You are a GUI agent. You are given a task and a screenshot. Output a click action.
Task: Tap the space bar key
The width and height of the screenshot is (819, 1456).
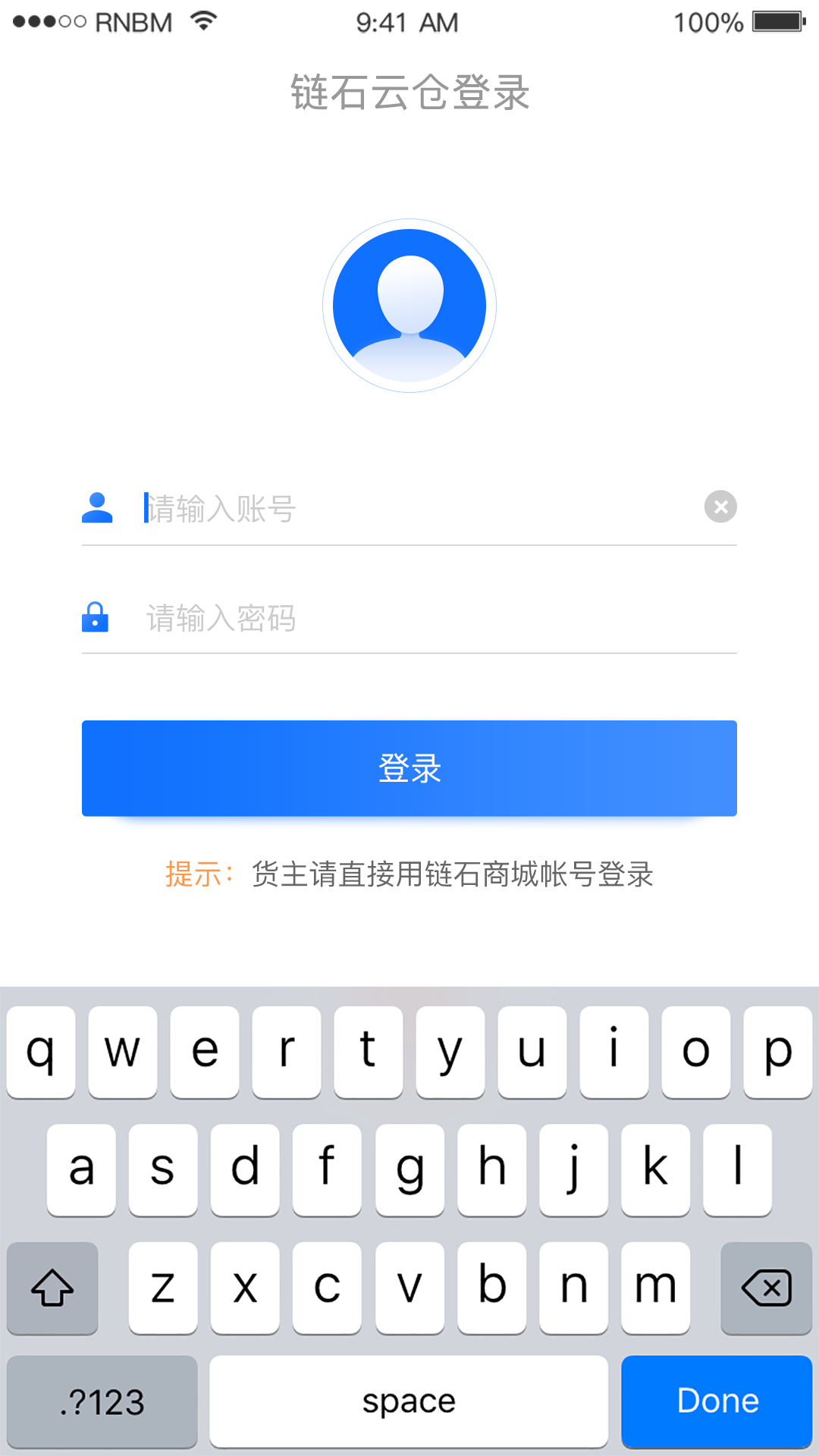[x=409, y=1401]
